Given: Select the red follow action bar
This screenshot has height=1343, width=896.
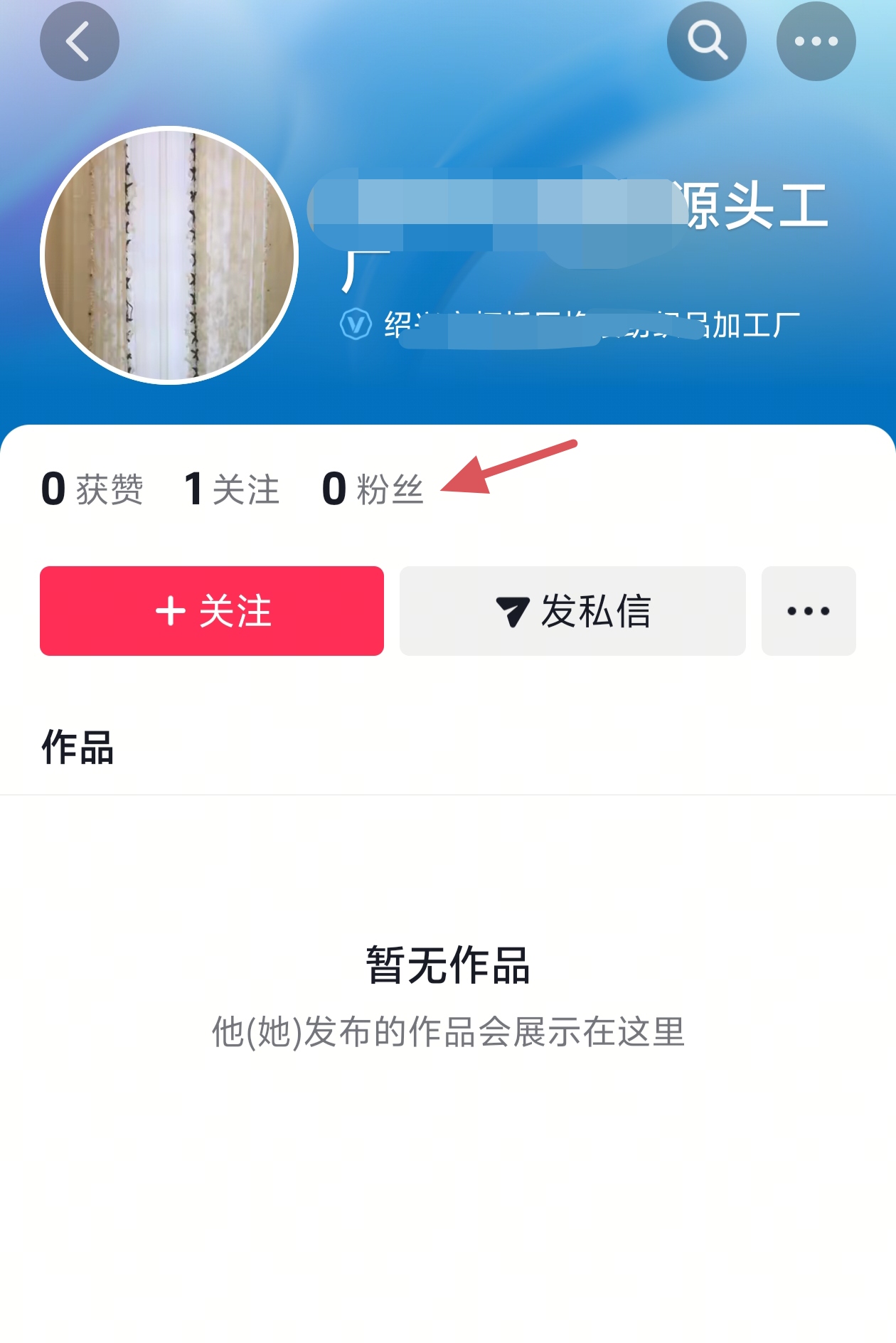Looking at the screenshot, I should pyautogui.click(x=212, y=610).
